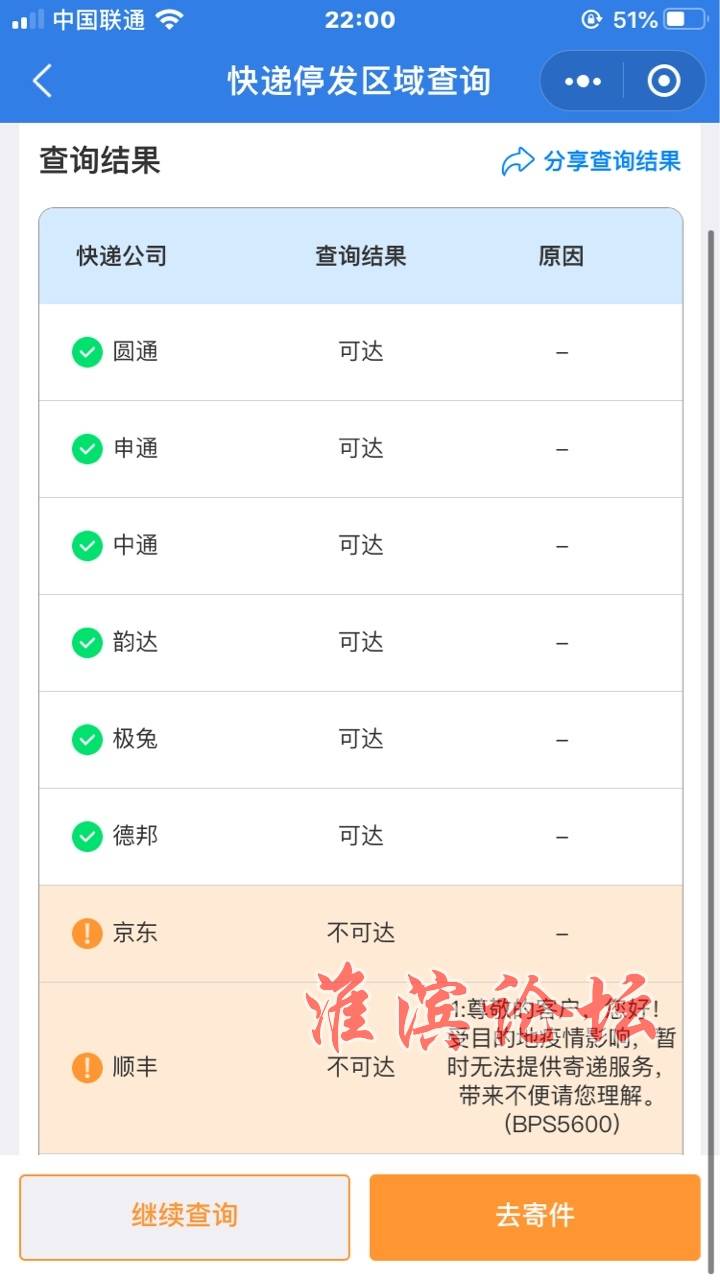
Task: Close the mini program with circle icon
Action: point(664,81)
